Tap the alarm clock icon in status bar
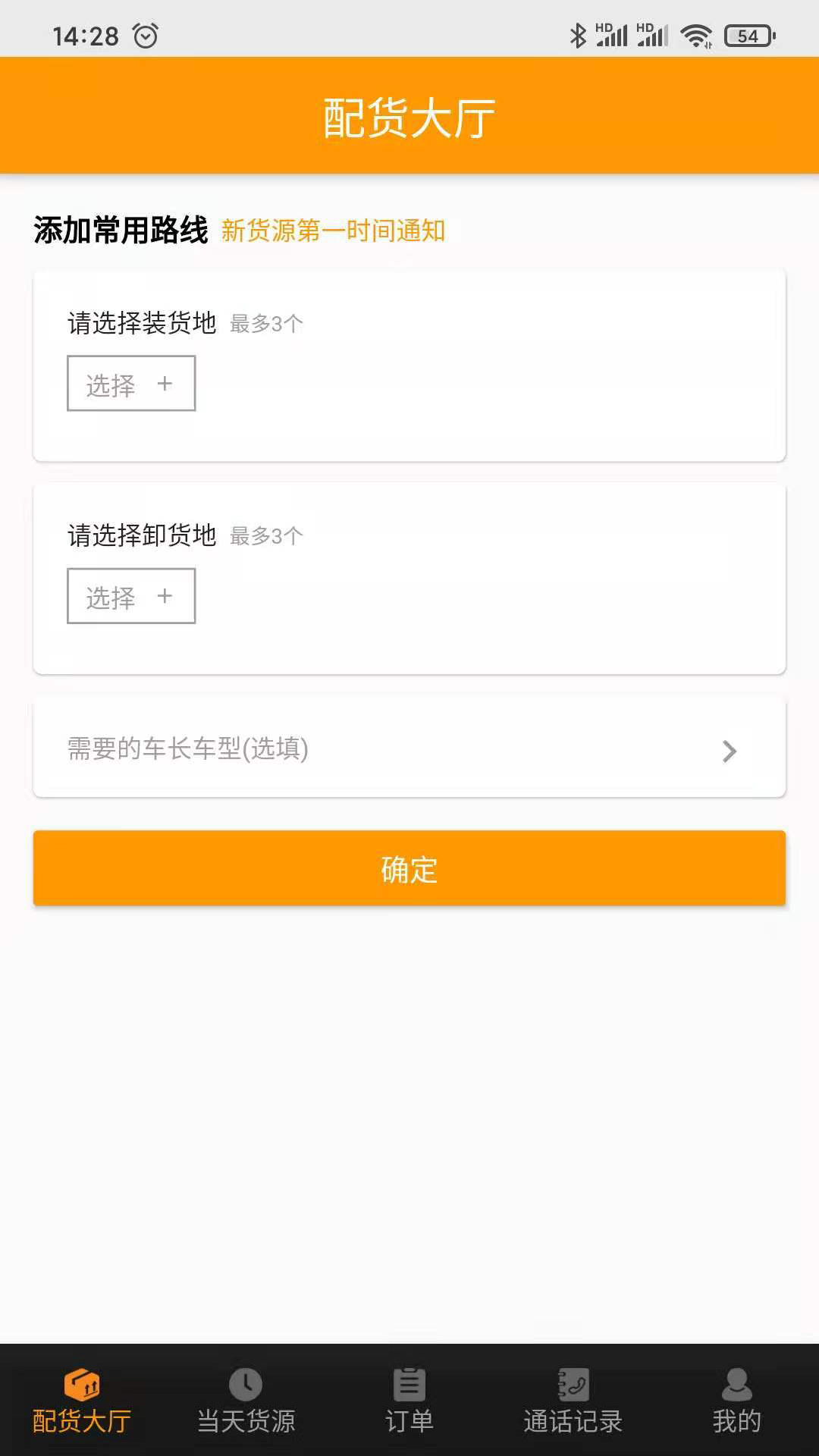The width and height of the screenshot is (819, 1456). pyautogui.click(x=146, y=34)
